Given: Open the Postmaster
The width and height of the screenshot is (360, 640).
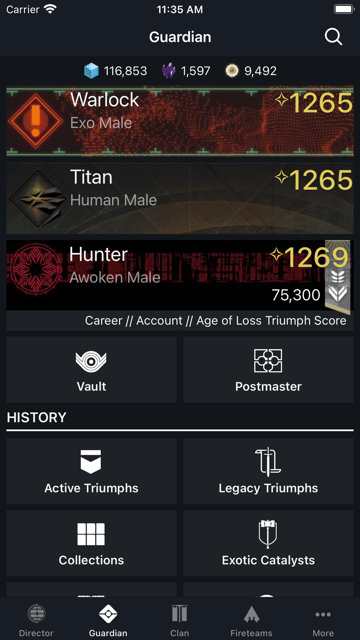Looking at the screenshot, I should click(268, 370).
